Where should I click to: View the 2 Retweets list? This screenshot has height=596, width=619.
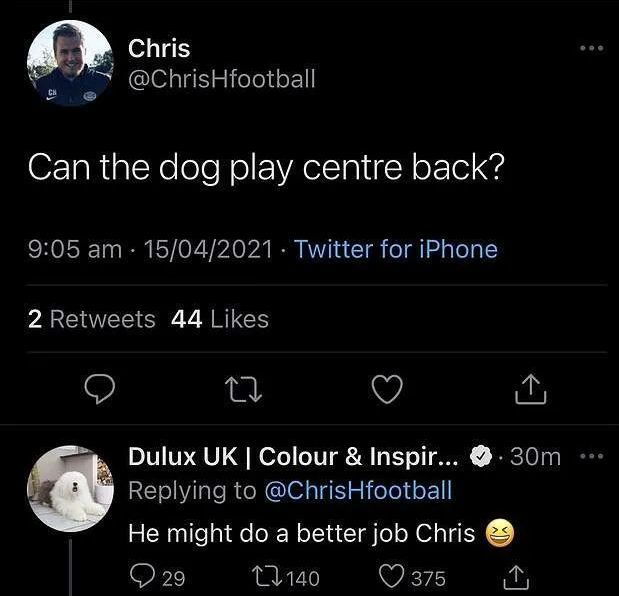(91, 319)
